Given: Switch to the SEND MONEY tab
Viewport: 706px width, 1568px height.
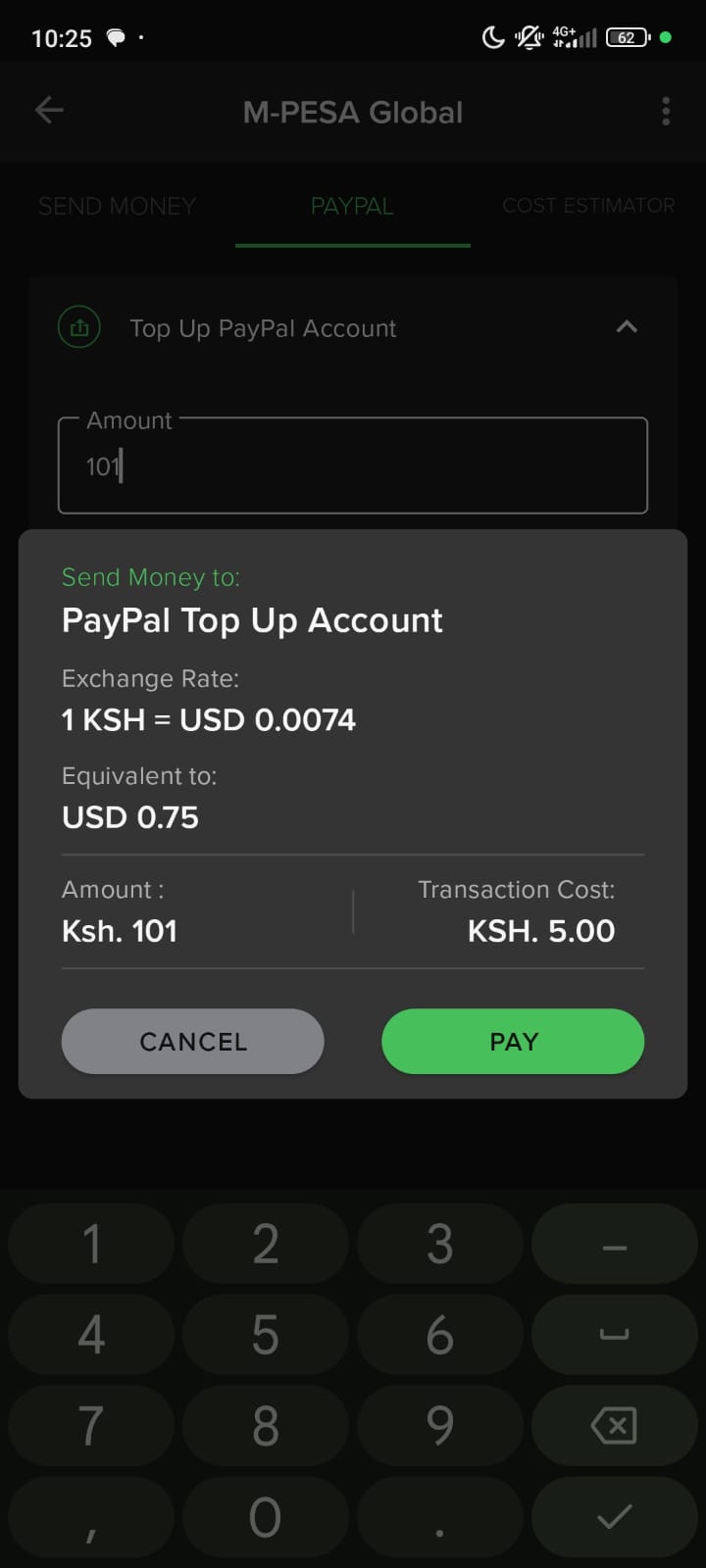Looking at the screenshot, I should pos(117,207).
